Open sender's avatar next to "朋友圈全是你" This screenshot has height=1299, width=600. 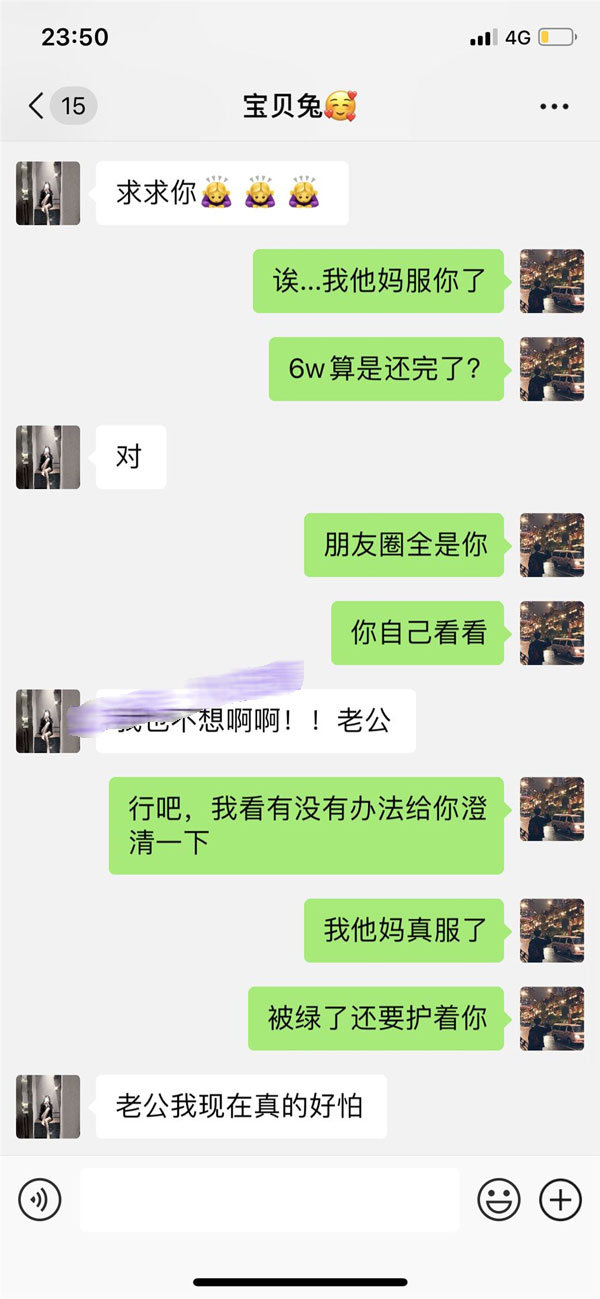[x=552, y=545]
